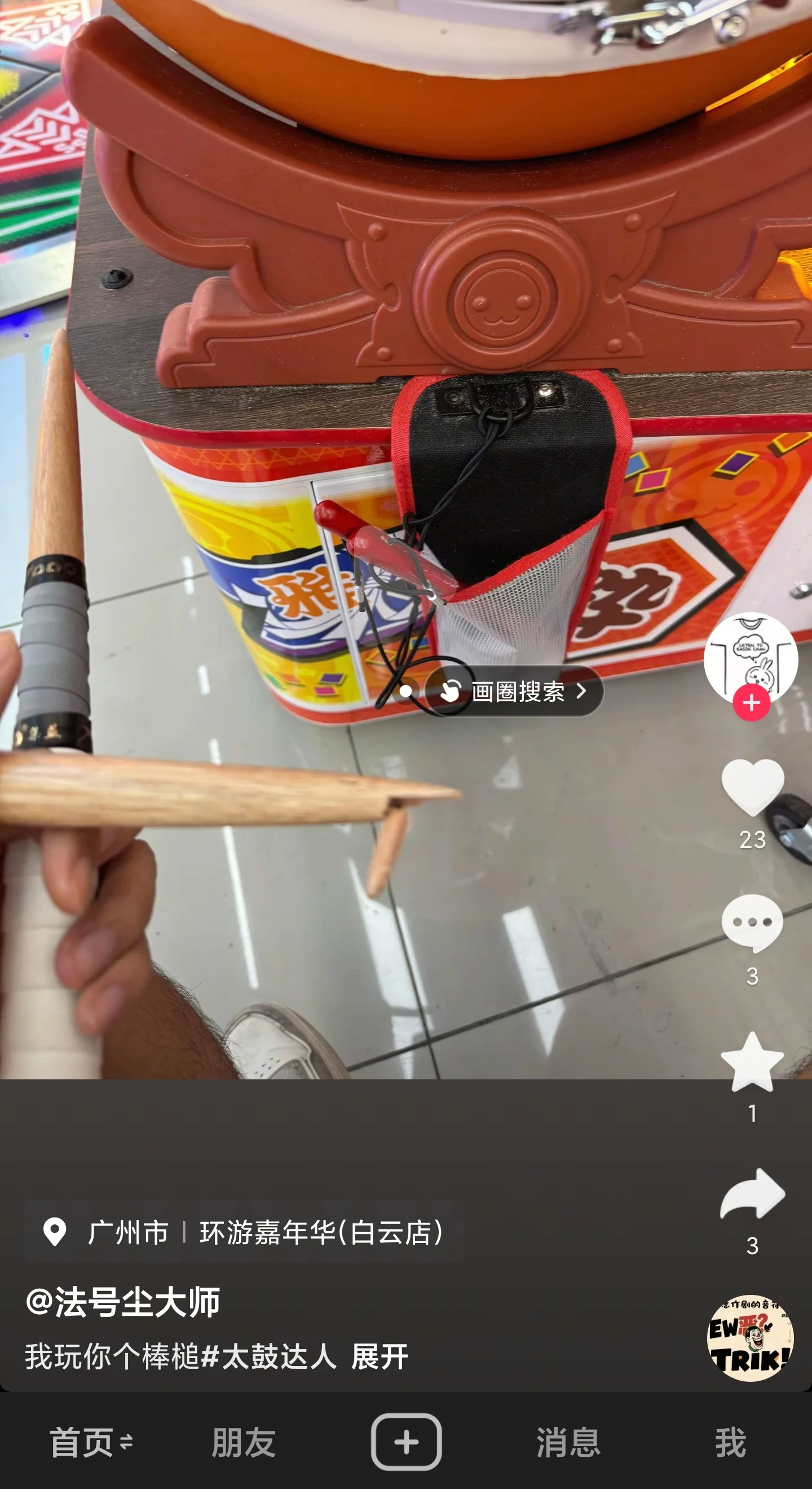
Task: Open the spinning music disc
Action: pos(750,1338)
